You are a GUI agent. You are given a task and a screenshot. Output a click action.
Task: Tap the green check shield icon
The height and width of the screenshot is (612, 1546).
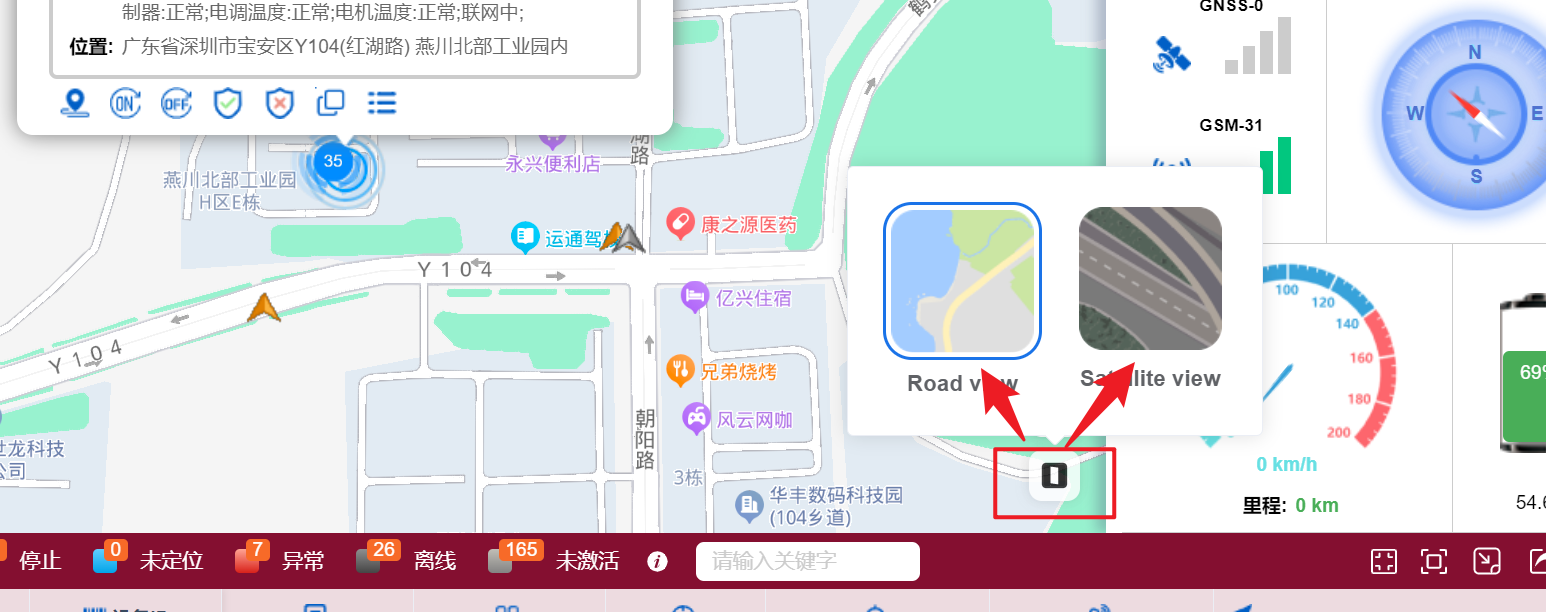229,103
